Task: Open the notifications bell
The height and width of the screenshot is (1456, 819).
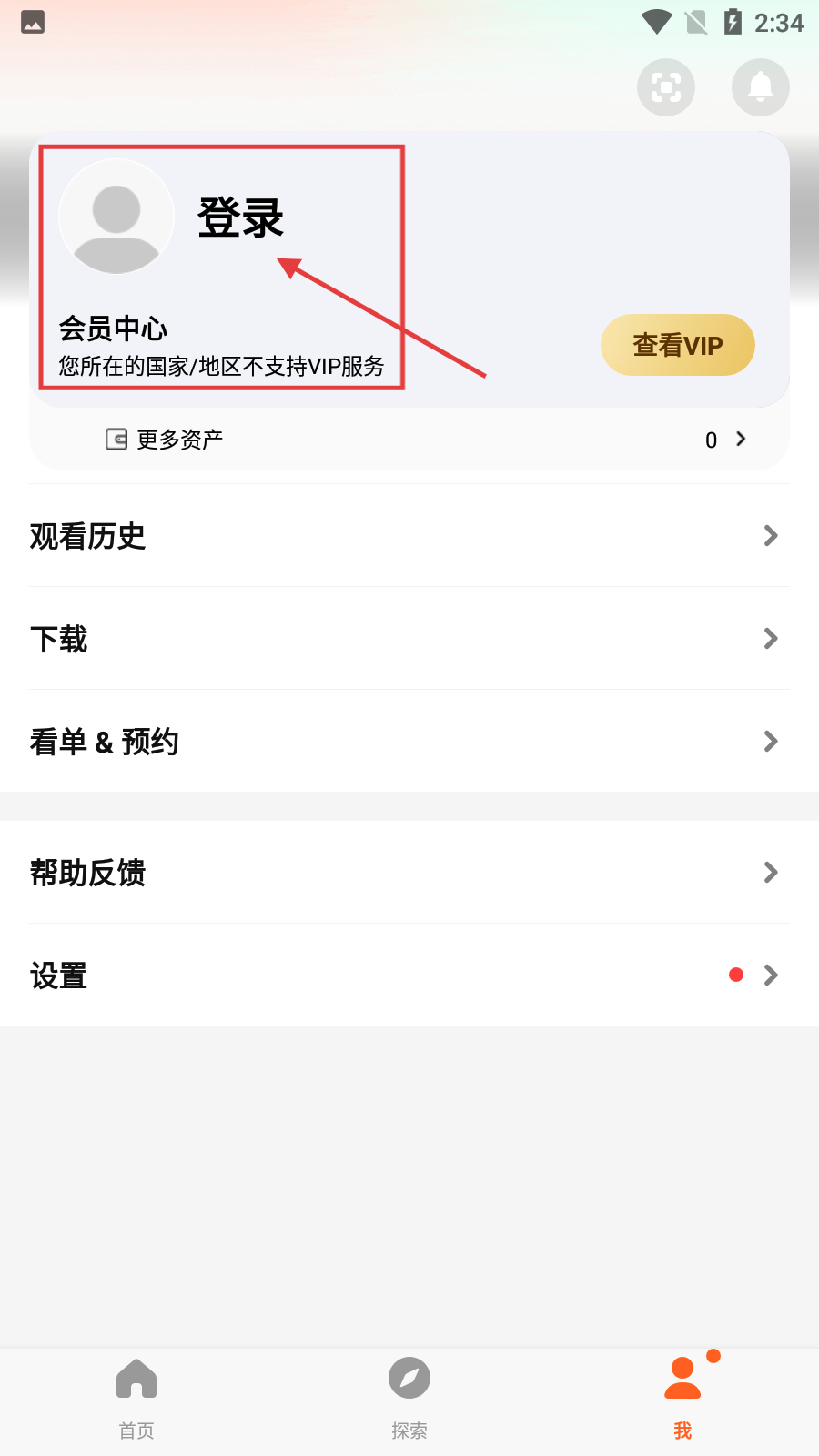Action: 760,87
